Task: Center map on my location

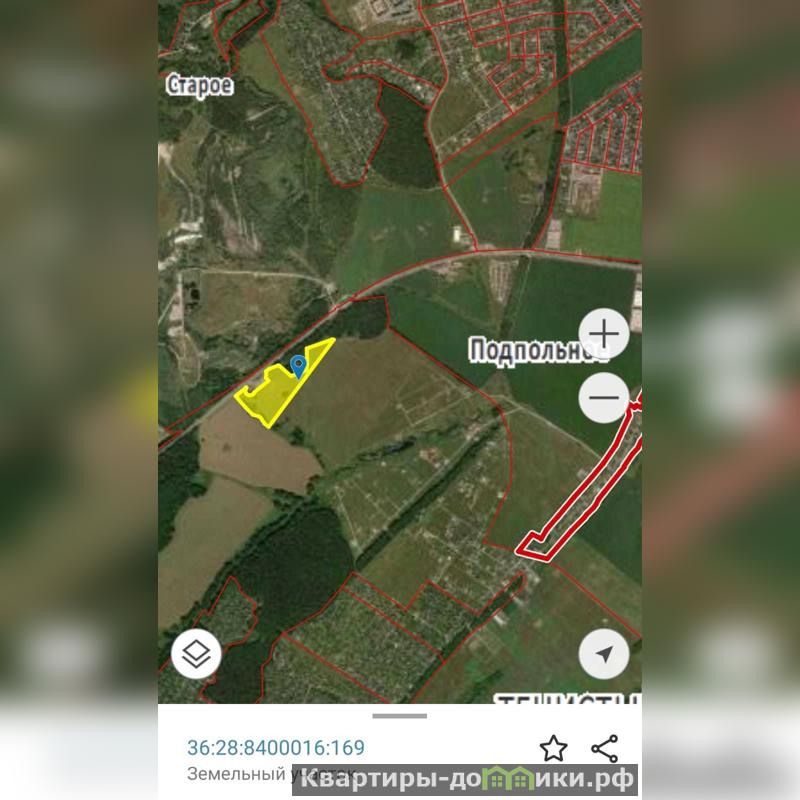Action: point(604,655)
